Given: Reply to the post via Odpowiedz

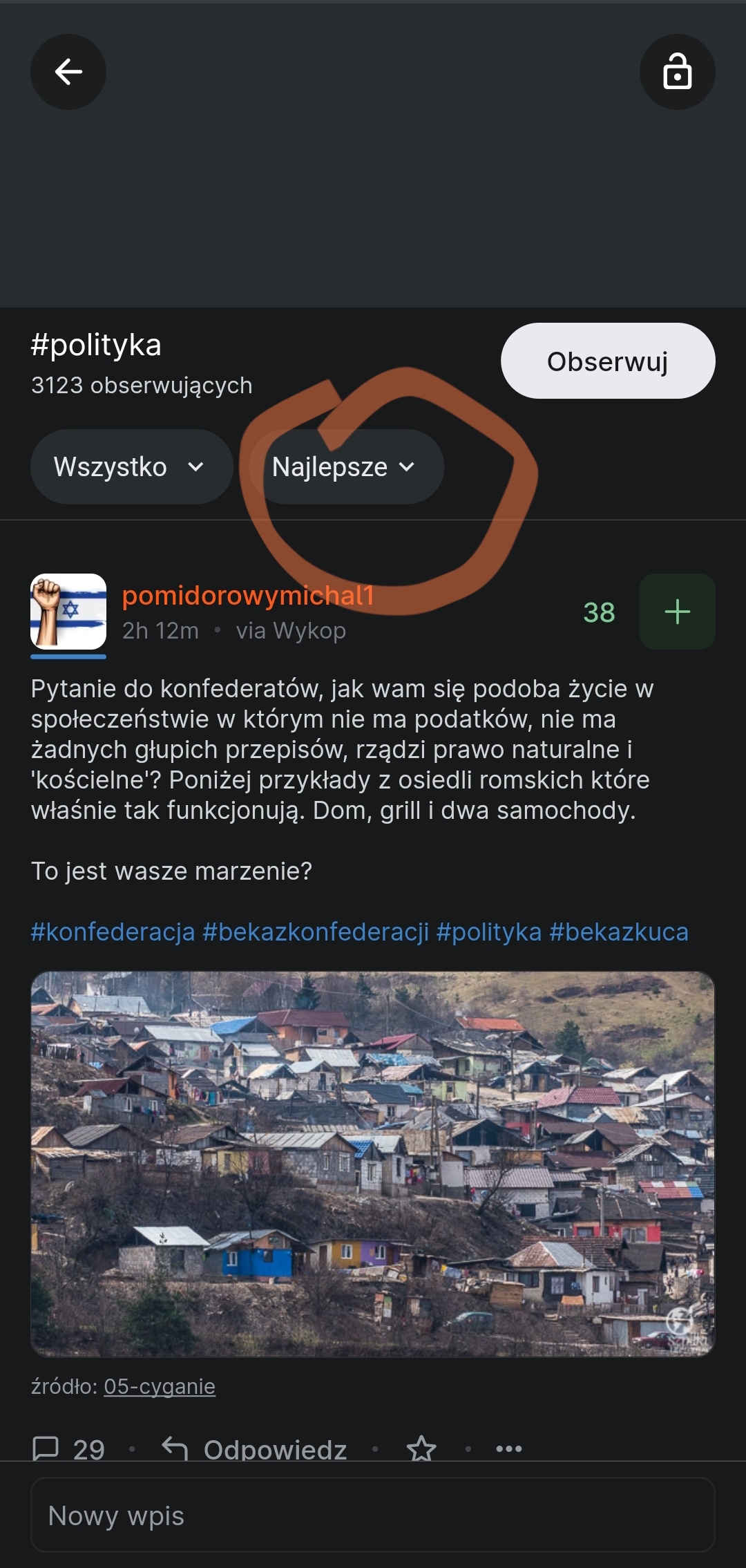Looking at the screenshot, I should pos(255,1448).
